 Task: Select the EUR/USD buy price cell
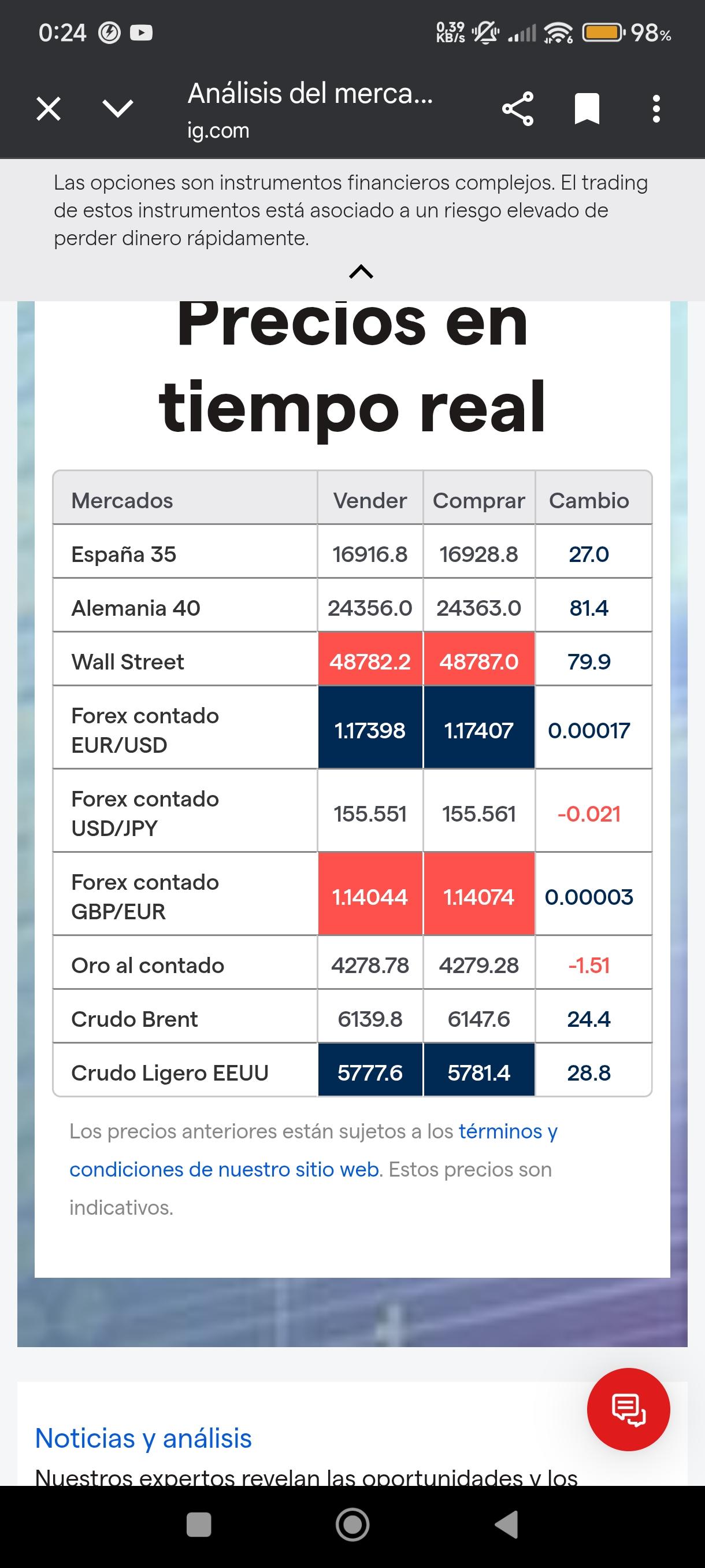pos(478,730)
